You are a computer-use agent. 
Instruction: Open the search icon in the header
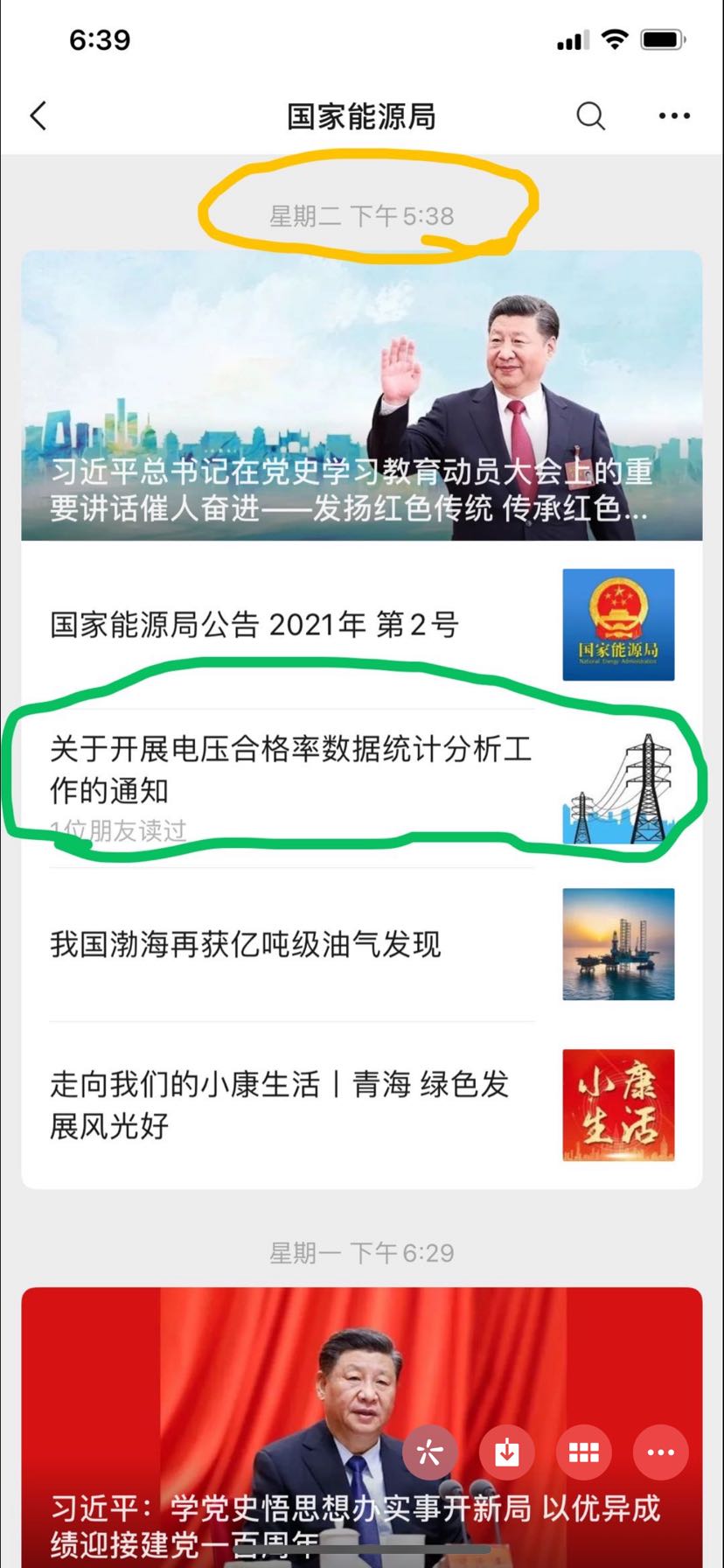590,115
